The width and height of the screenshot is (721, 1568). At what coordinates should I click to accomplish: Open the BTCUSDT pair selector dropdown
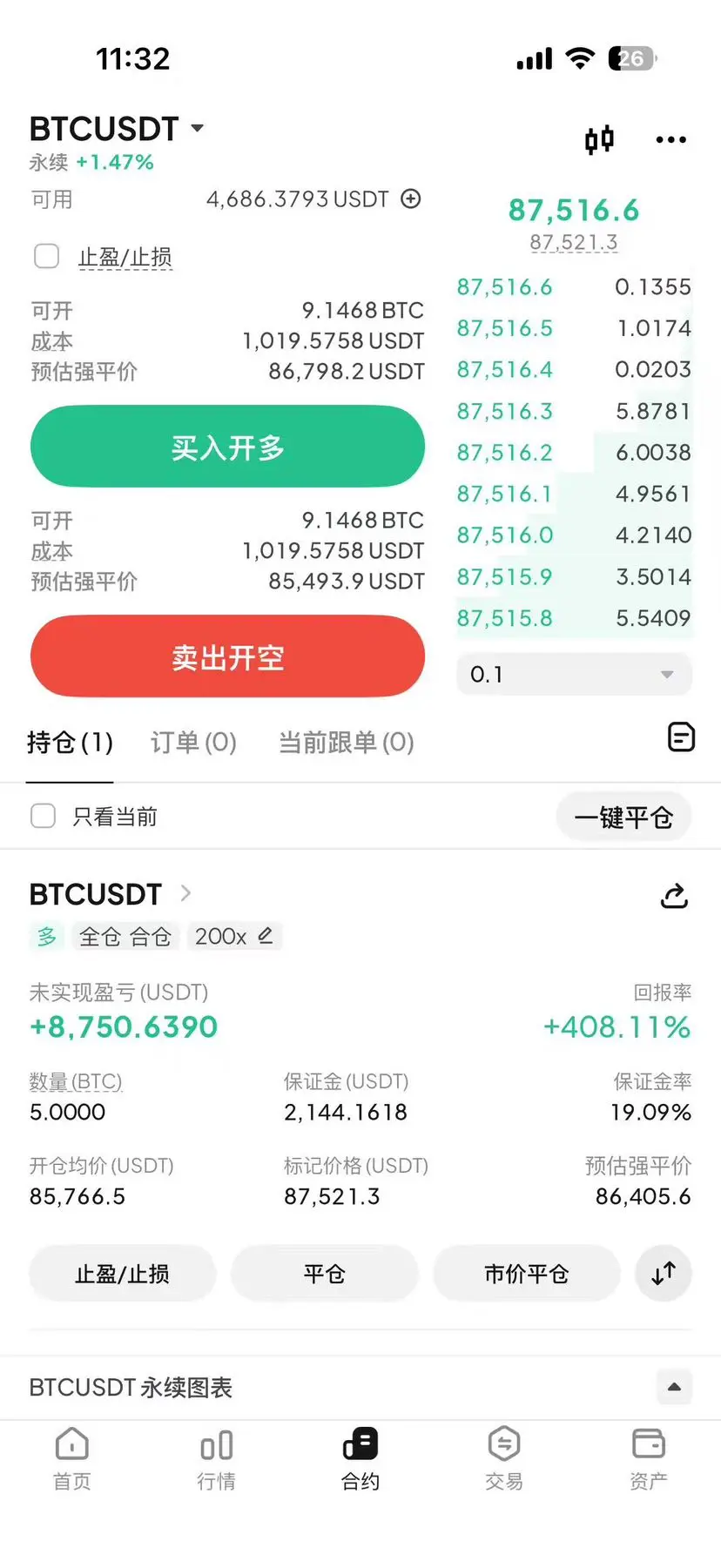117,129
